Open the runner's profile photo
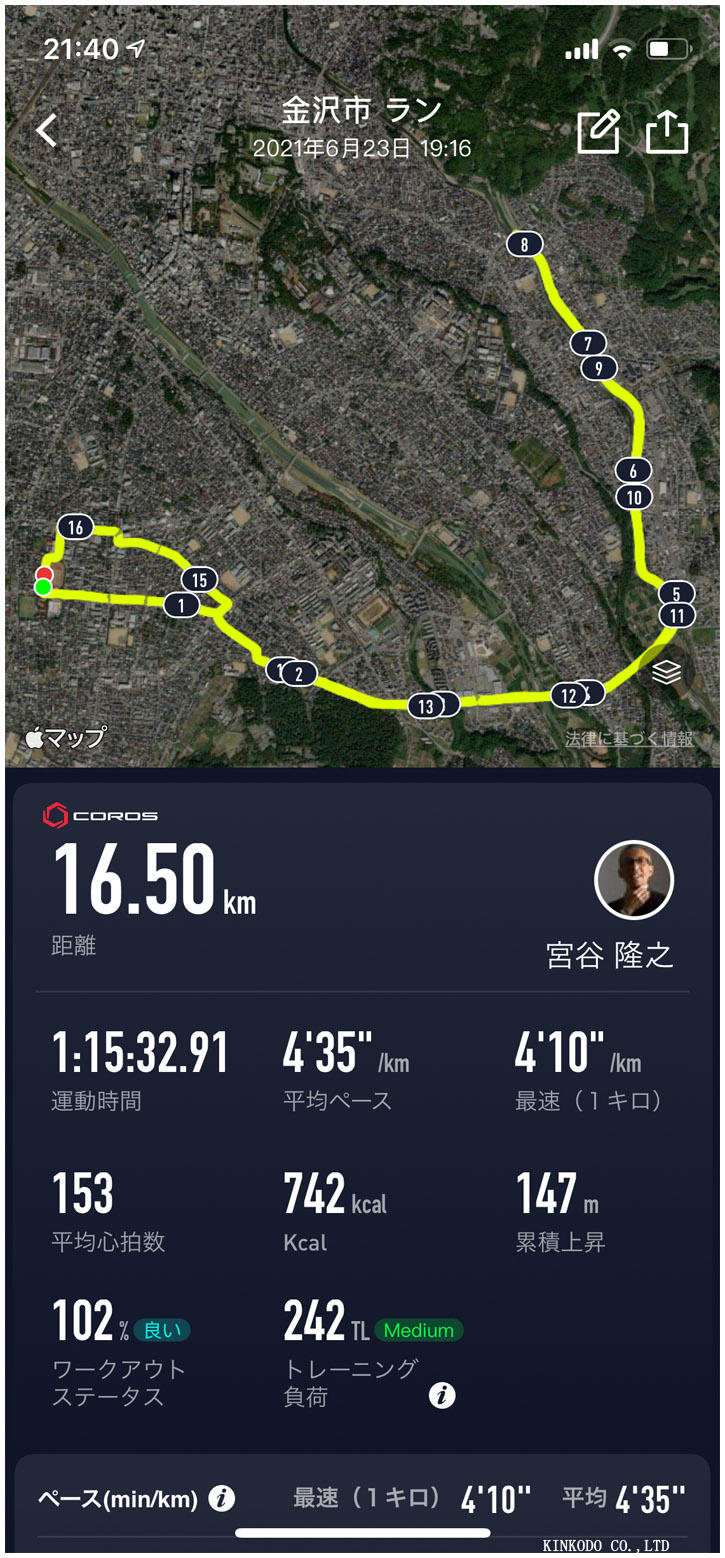The width and height of the screenshot is (725, 1558). click(634, 880)
